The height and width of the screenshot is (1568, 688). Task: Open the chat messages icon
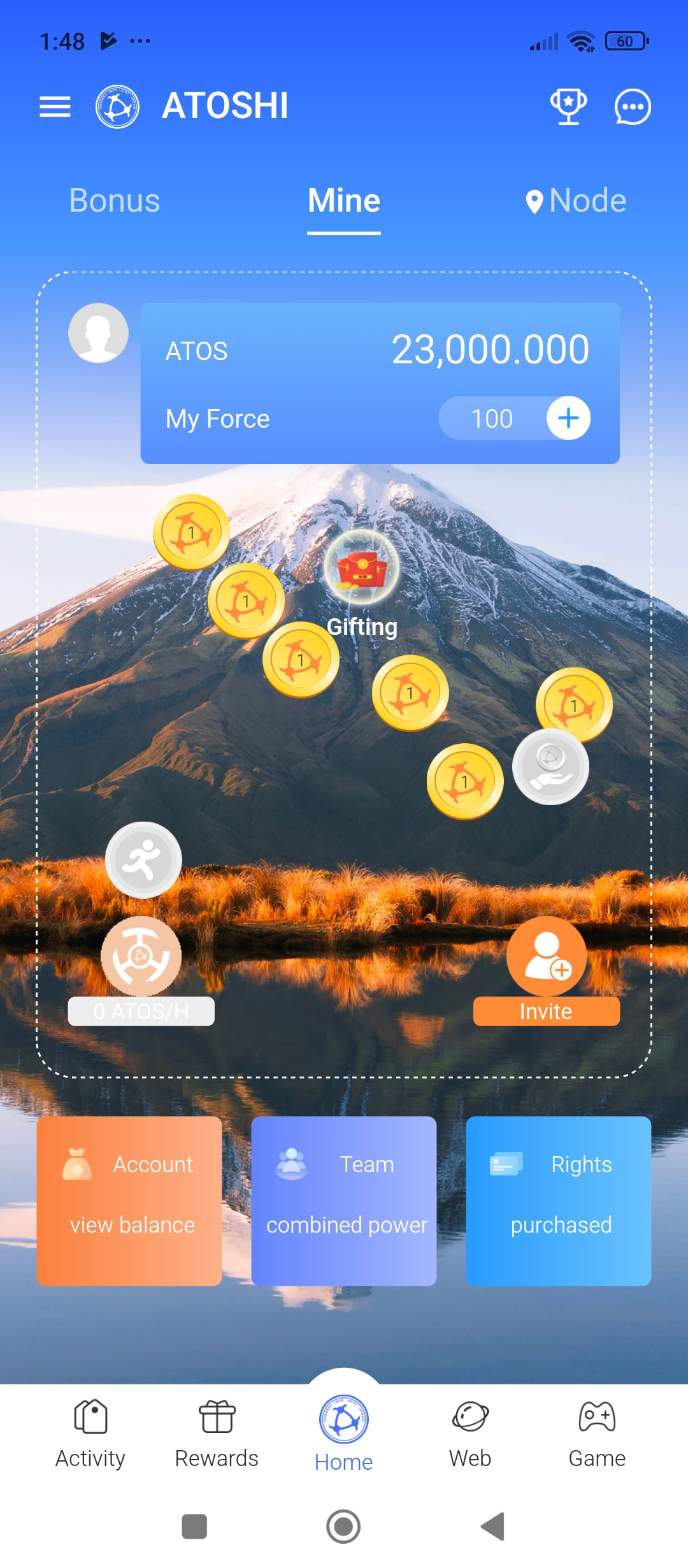coord(632,106)
